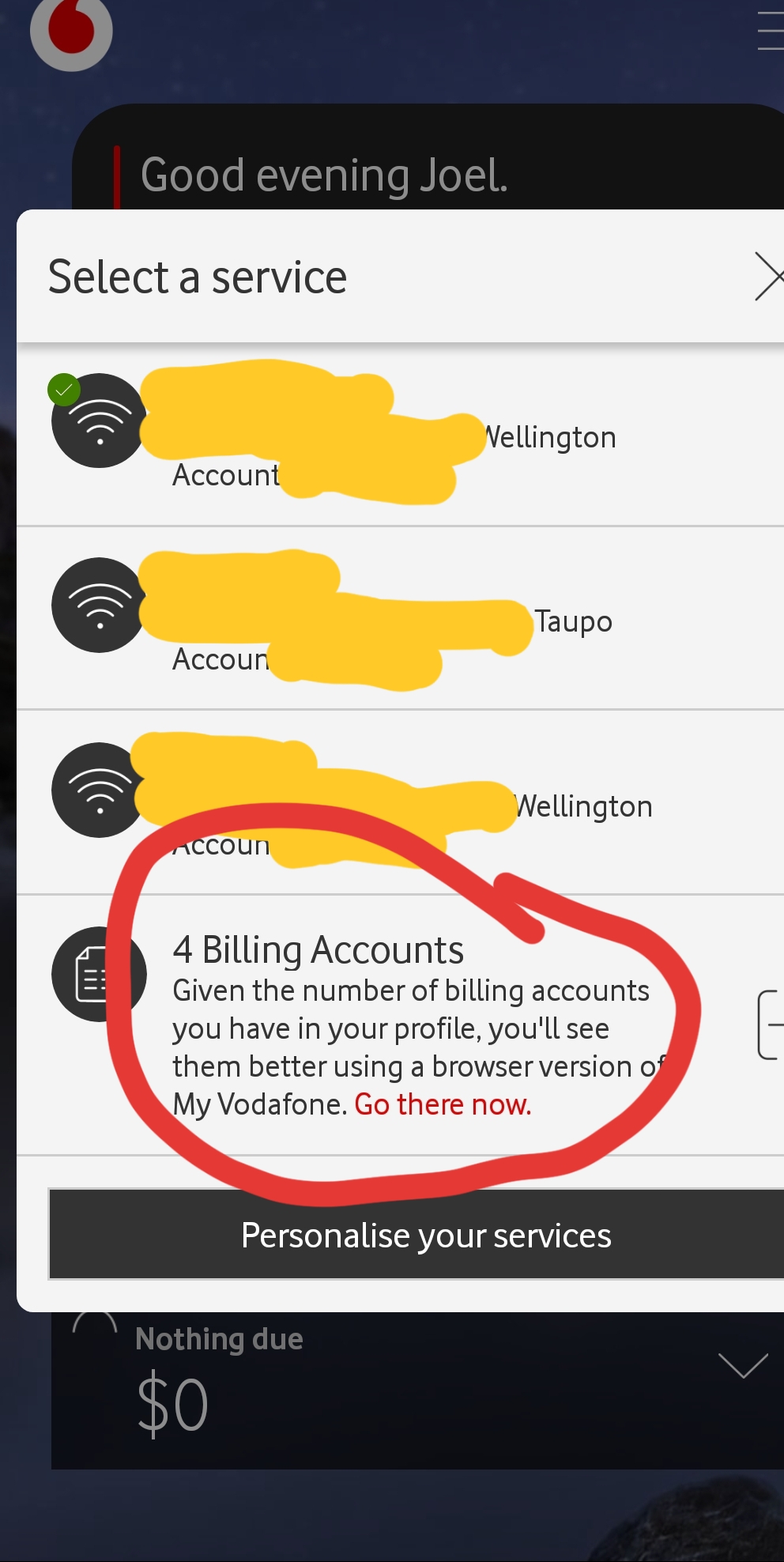Tap the Go there now link
This screenshot has height=1562, width=784.
[x=443, y=1104]
